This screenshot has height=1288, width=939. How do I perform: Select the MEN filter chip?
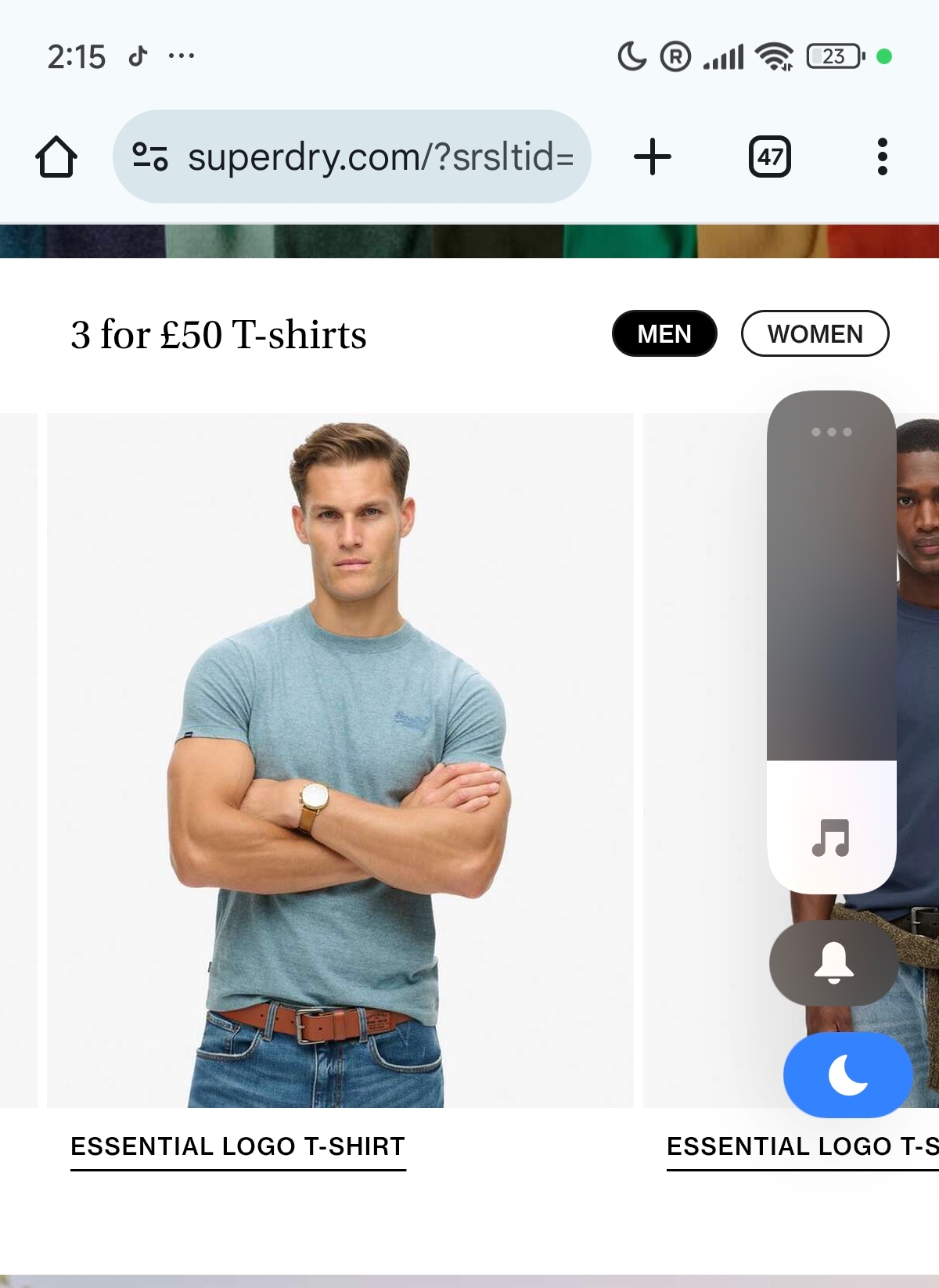click(x=664, y=334)
